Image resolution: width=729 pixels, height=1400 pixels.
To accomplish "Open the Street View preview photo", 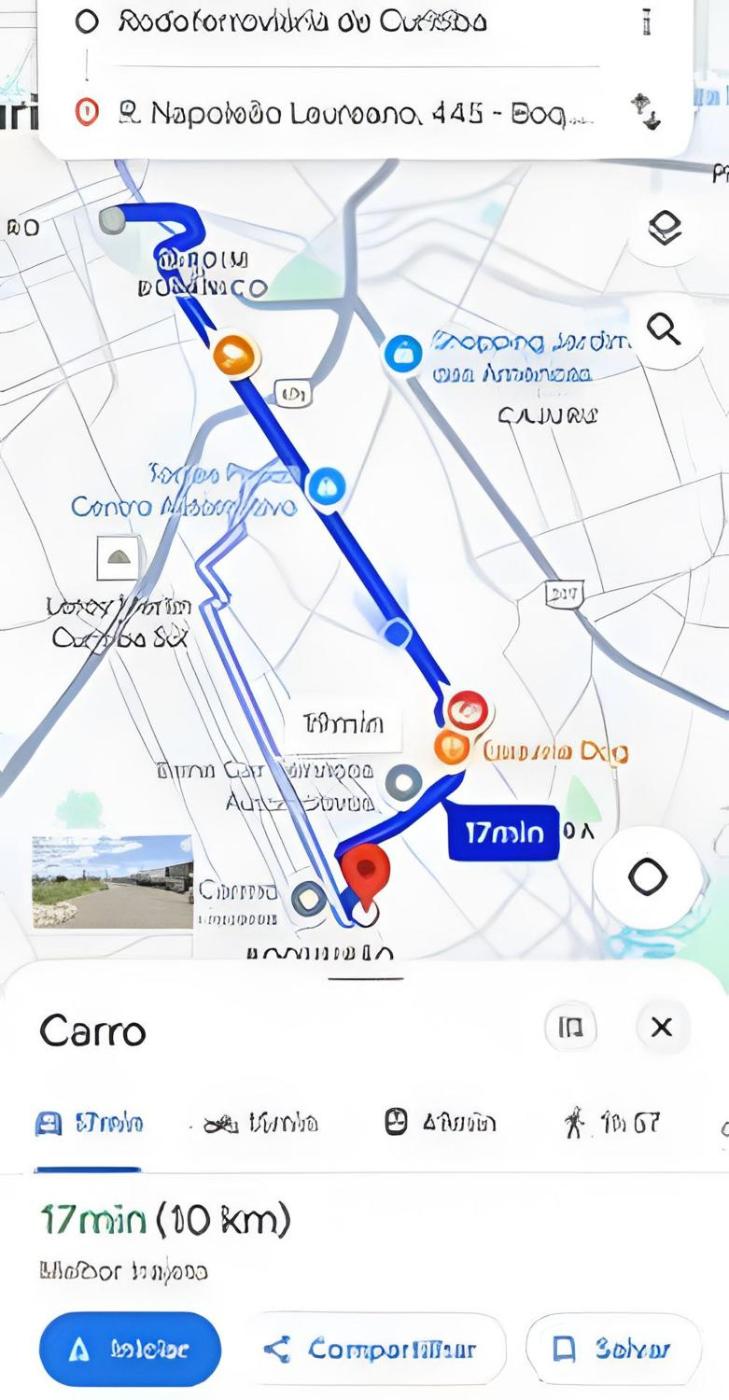I will [112, 881].
